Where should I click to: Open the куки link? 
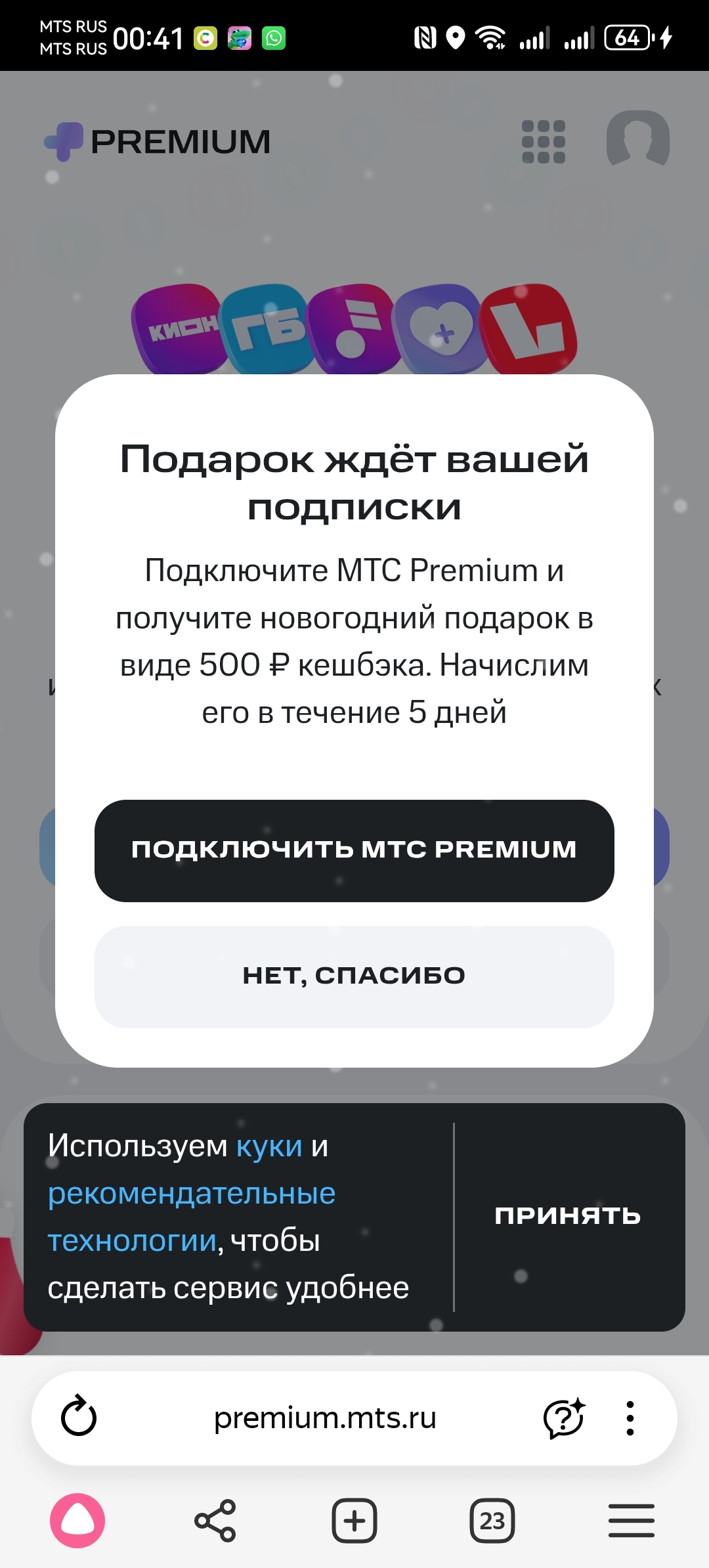[269, 1146]
